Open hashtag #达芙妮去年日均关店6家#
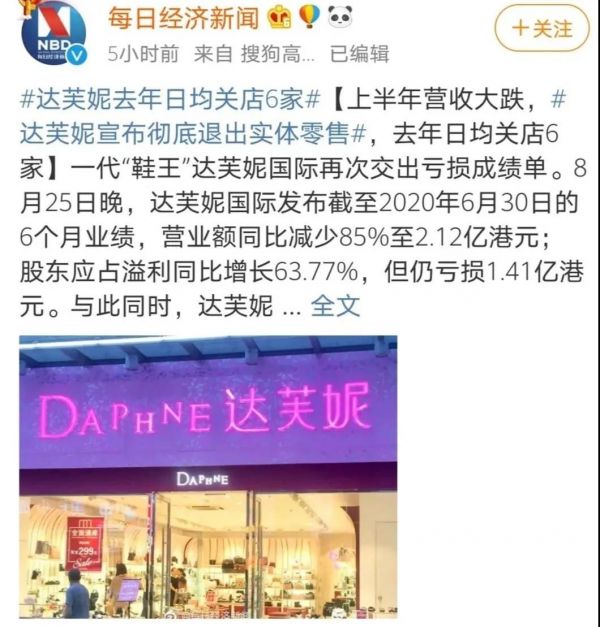Screen dimensions: 600x627 [x=168, y=101]
